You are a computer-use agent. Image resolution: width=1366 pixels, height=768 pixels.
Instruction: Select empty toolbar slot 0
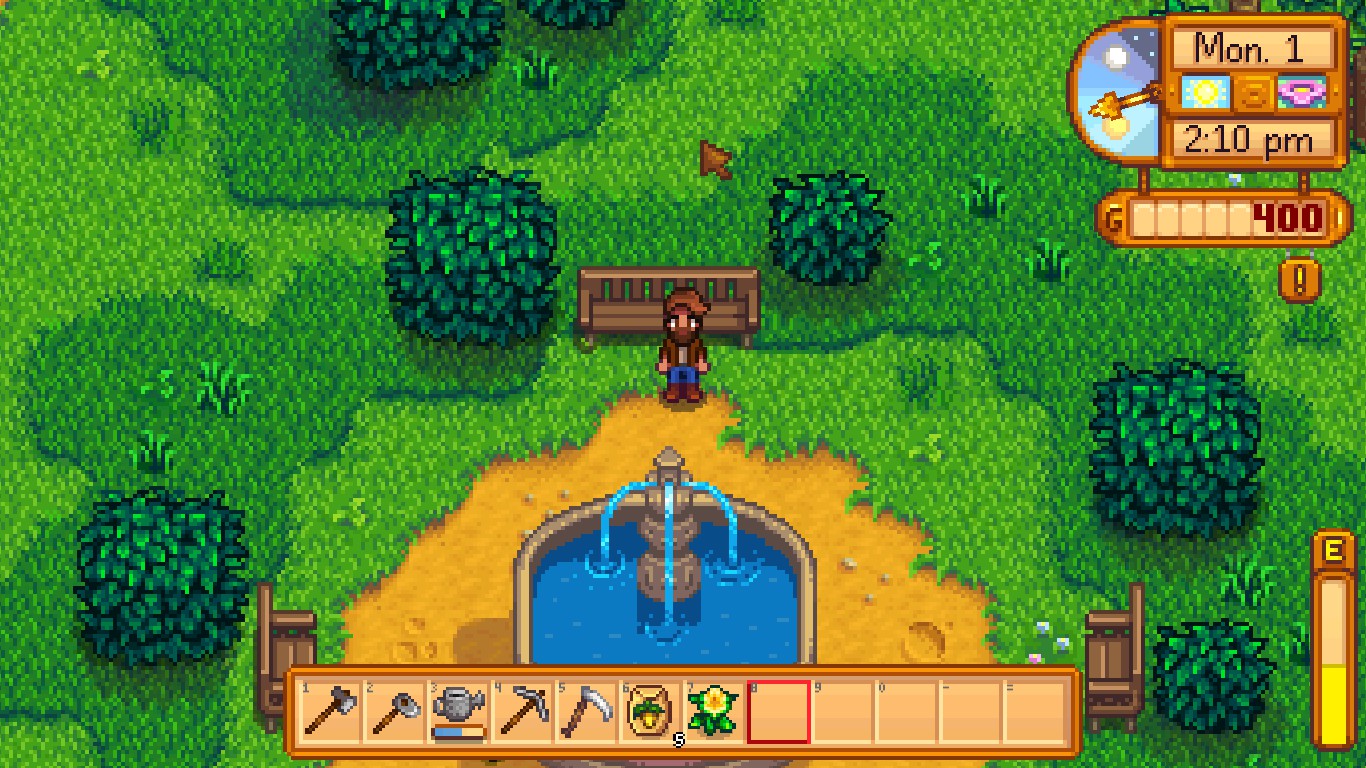pos(906,712)
